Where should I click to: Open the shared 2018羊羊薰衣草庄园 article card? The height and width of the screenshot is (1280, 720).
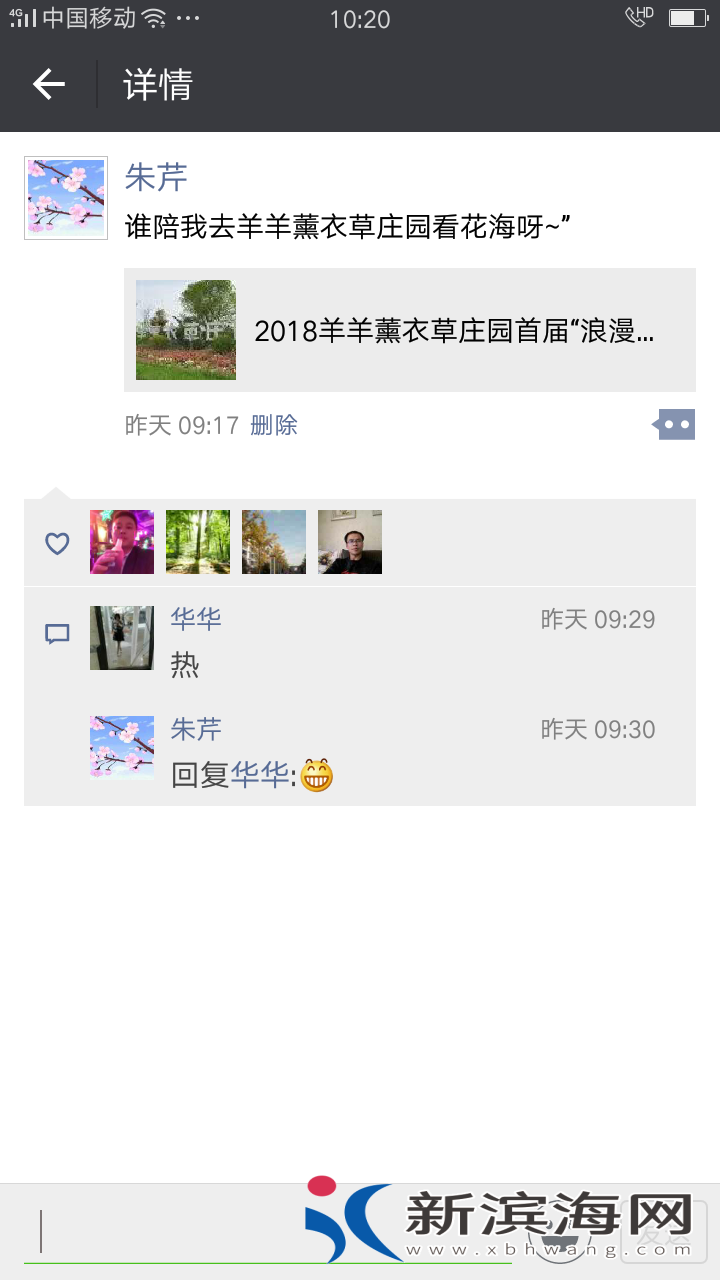409,330
